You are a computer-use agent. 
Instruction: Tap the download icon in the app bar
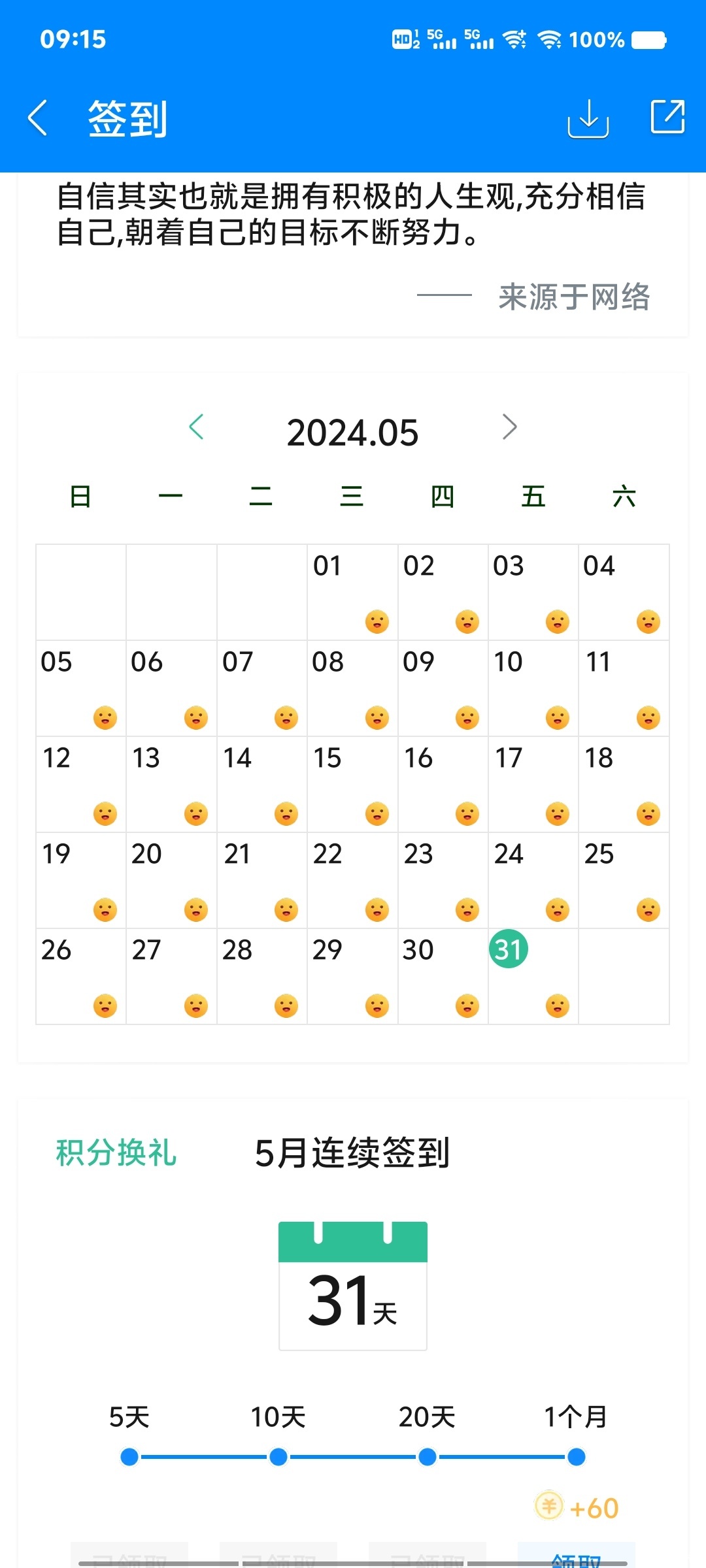pos(588,118)
